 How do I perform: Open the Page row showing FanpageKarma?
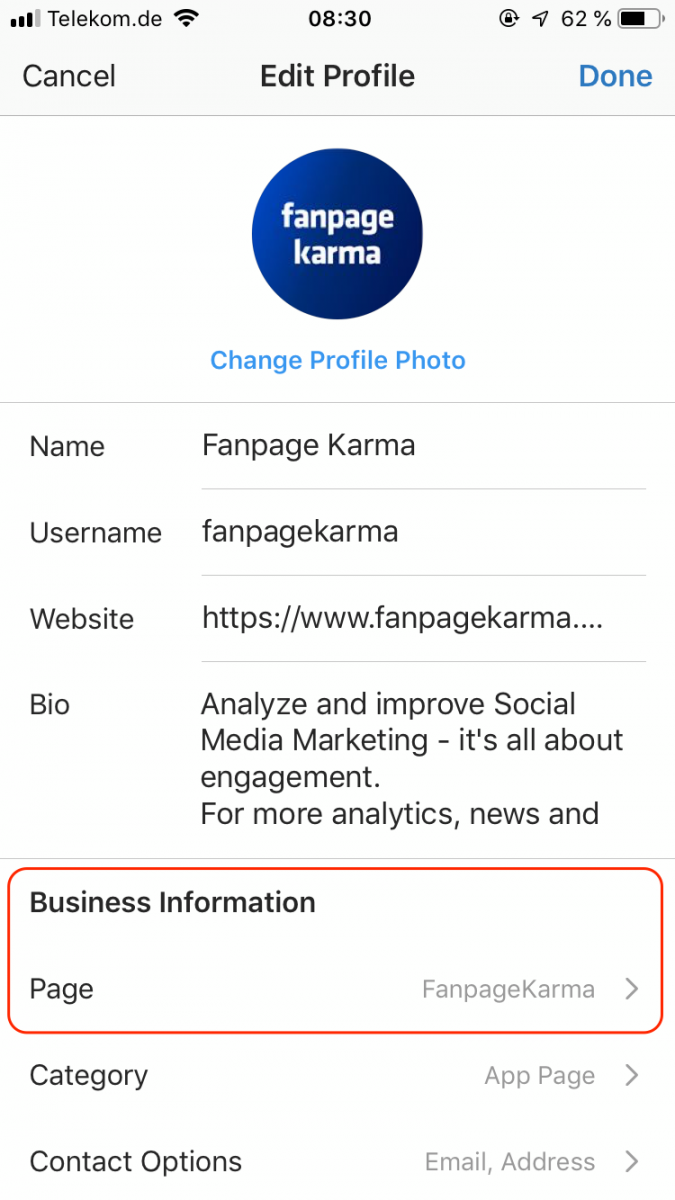tap(337, 989)
